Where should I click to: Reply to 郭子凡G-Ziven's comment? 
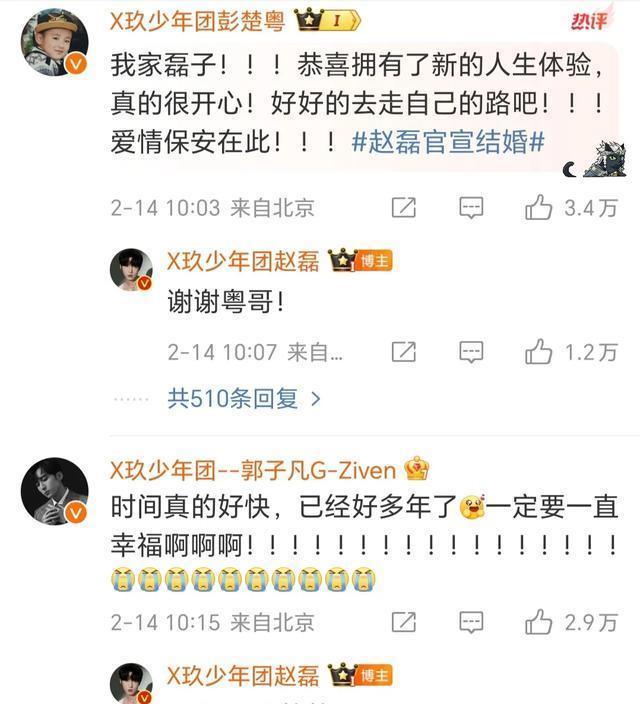point(471,622)
